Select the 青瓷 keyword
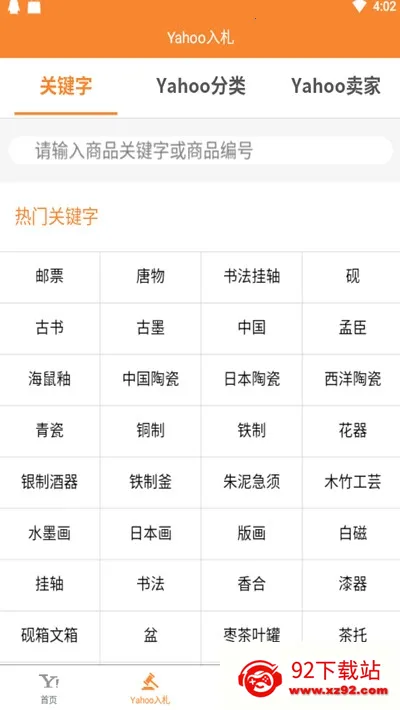Screen dimensions: 400x710 49,430
